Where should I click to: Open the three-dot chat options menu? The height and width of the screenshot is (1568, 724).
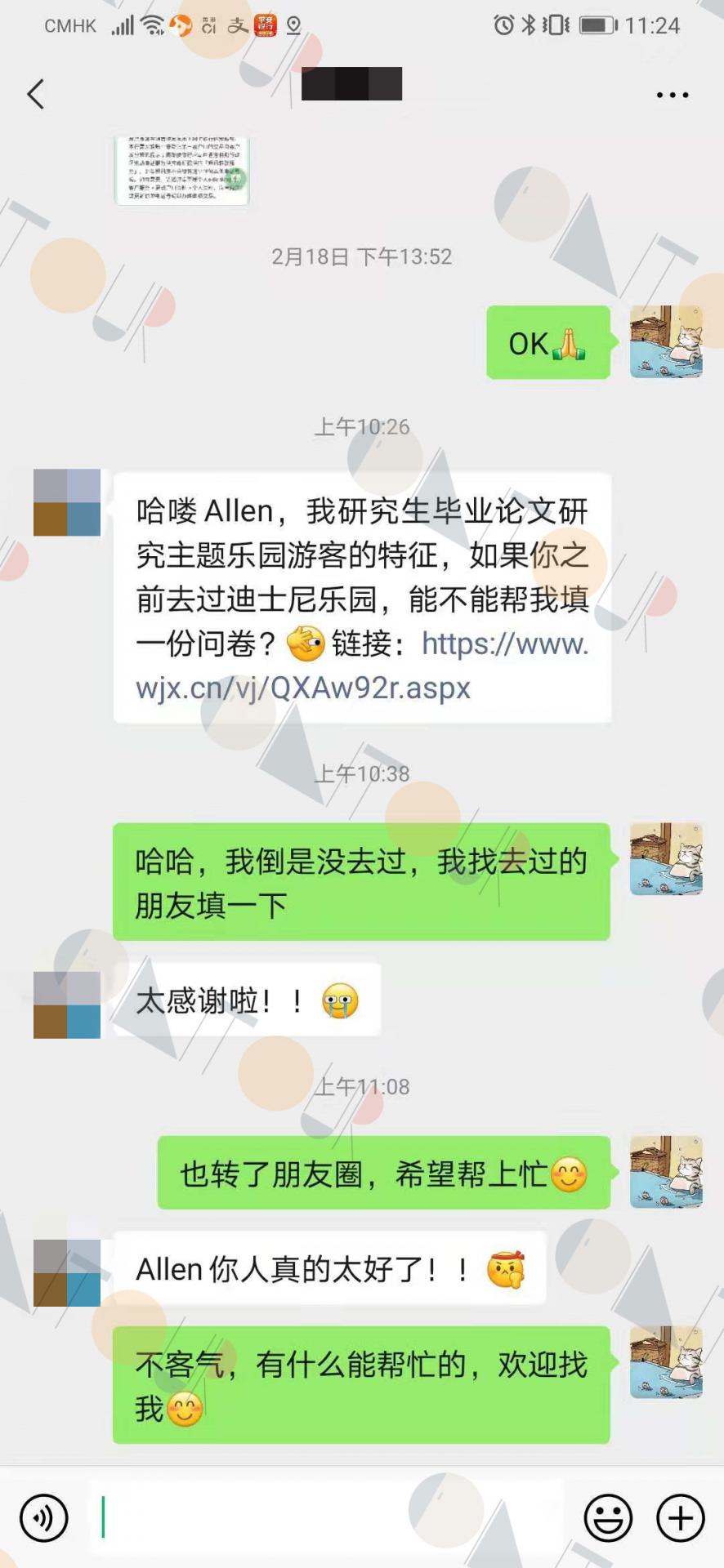coord(673,96)
